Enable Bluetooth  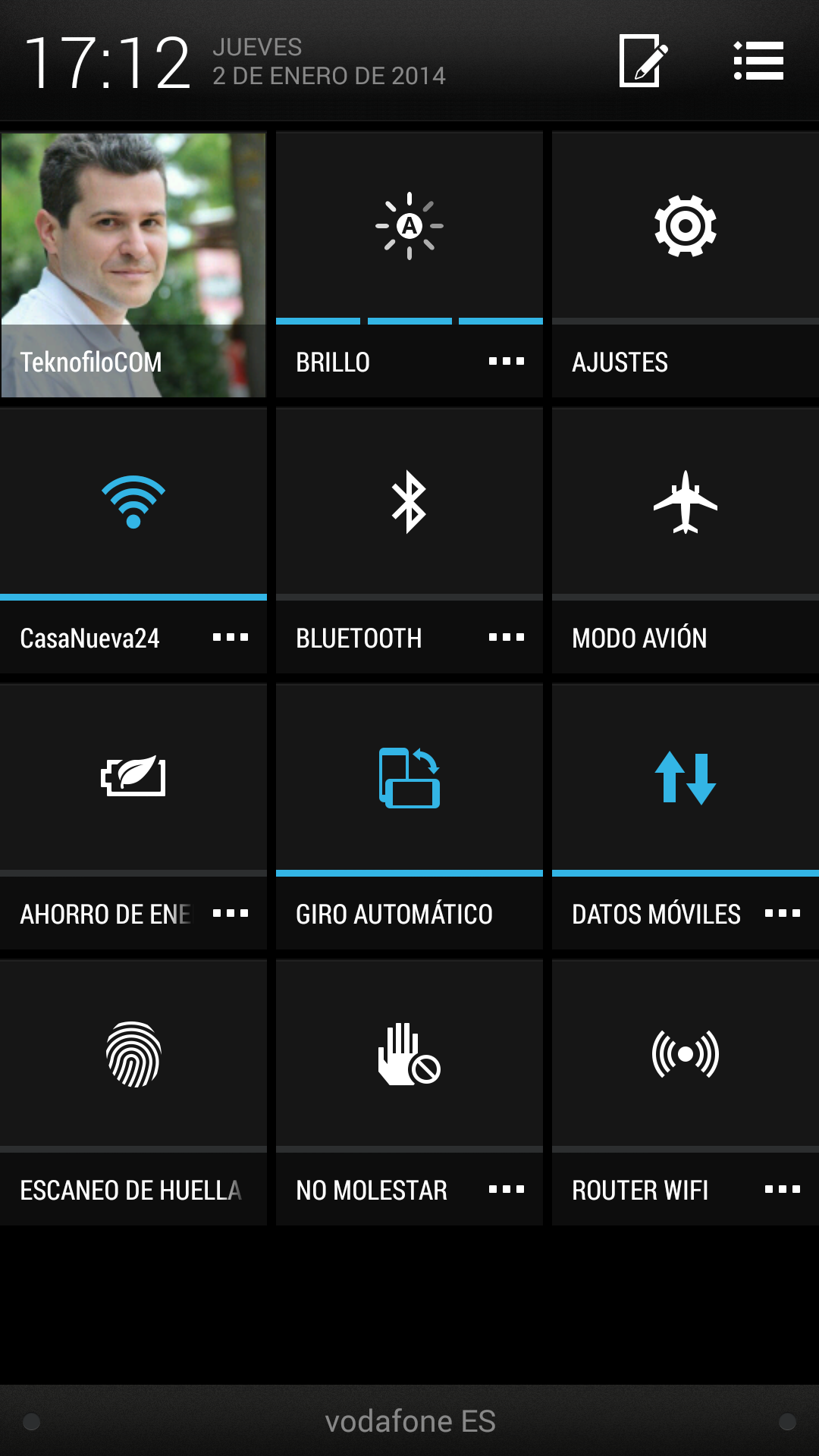(x=409, y=502)
